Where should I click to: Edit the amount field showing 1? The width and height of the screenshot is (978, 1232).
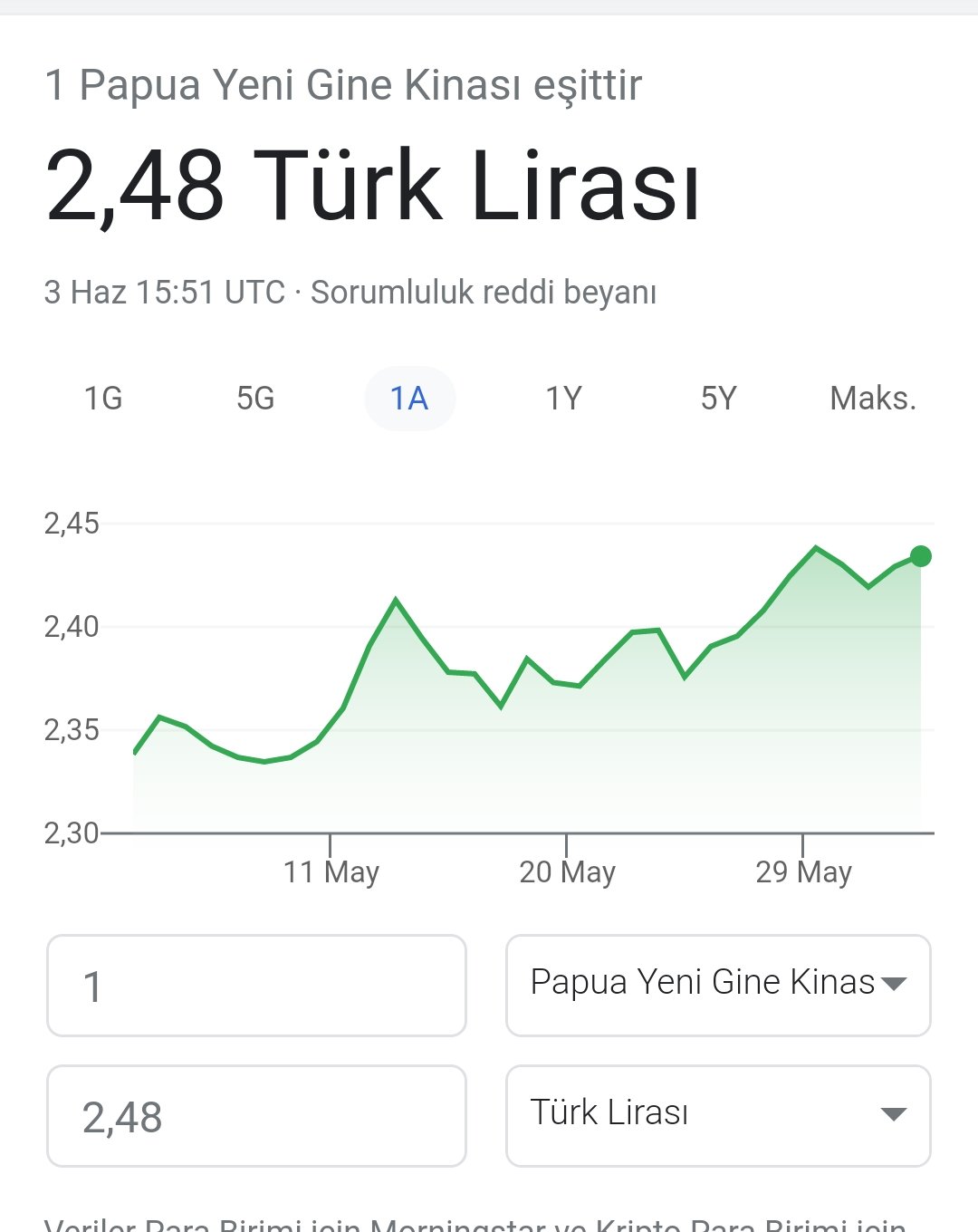[x=256, y=986]
